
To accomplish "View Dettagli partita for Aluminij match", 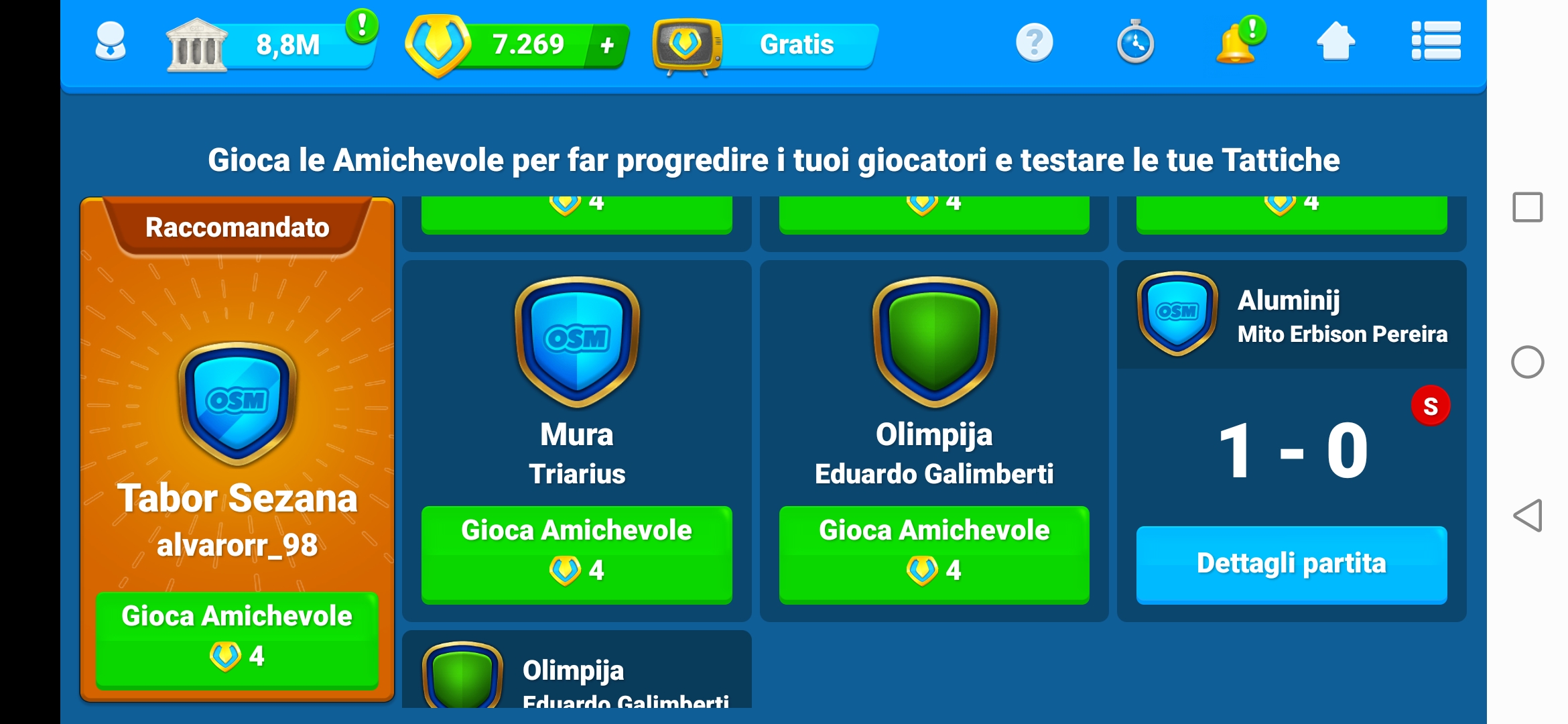I will point(1291,564).
